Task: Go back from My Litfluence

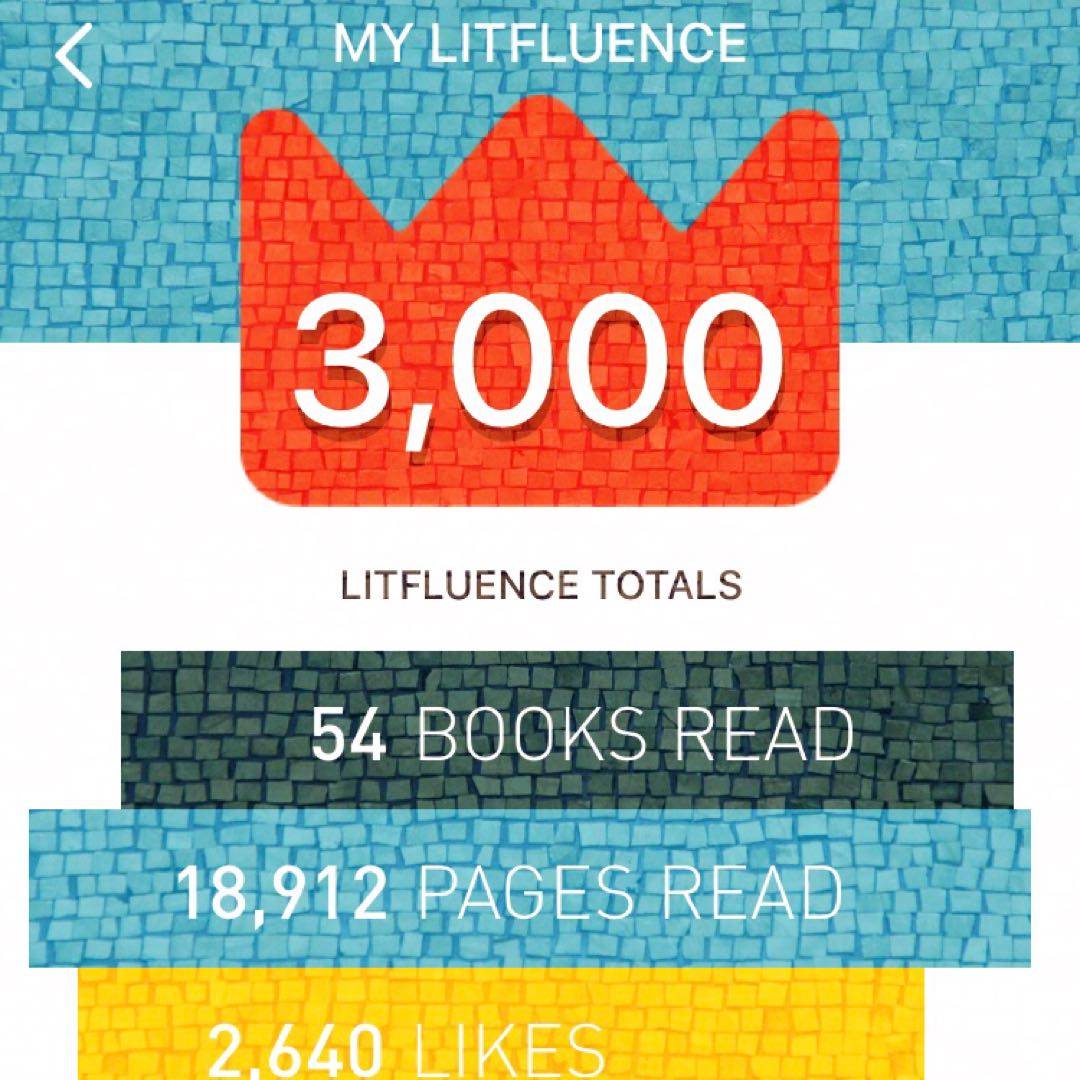Action: coord(74,56)
